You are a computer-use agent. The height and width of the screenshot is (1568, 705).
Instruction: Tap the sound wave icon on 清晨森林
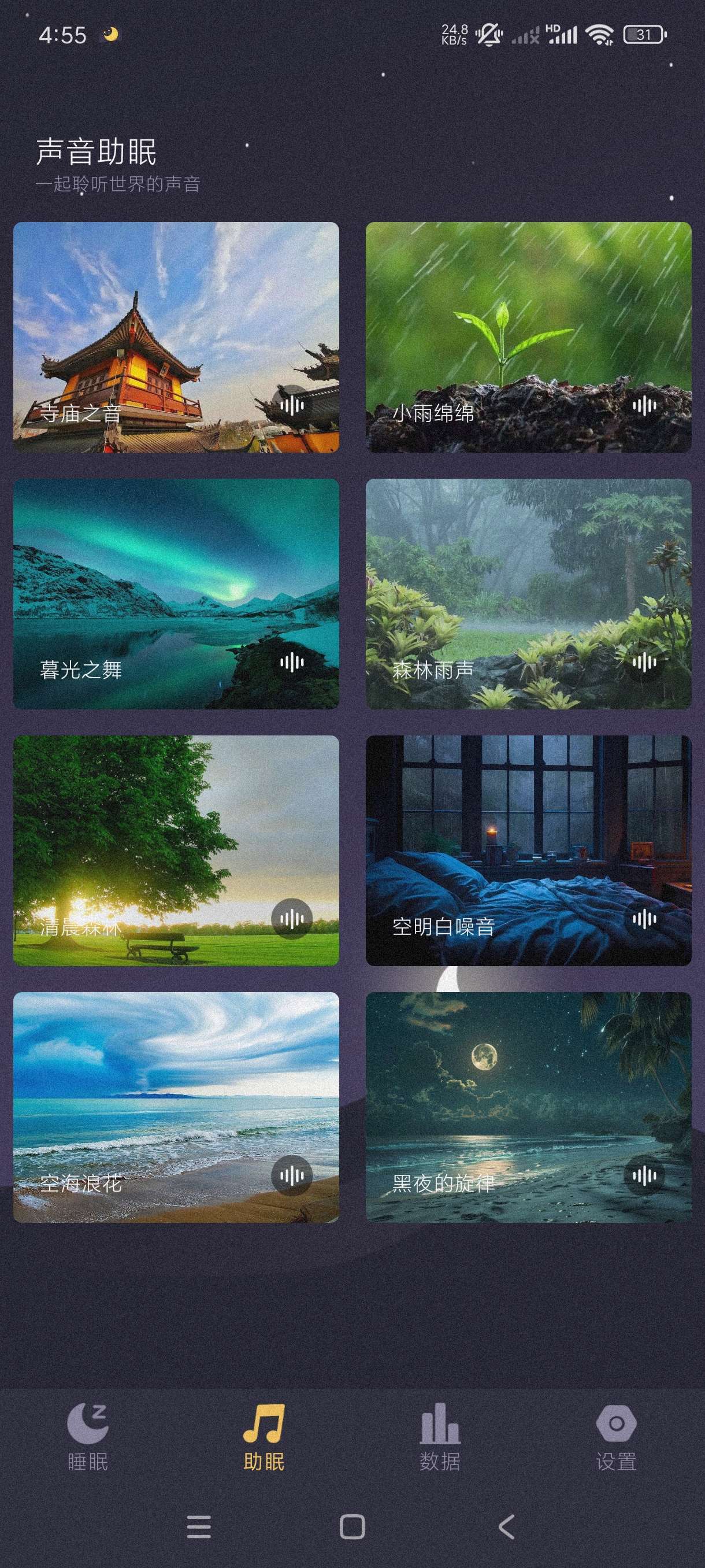click(292, 919)
